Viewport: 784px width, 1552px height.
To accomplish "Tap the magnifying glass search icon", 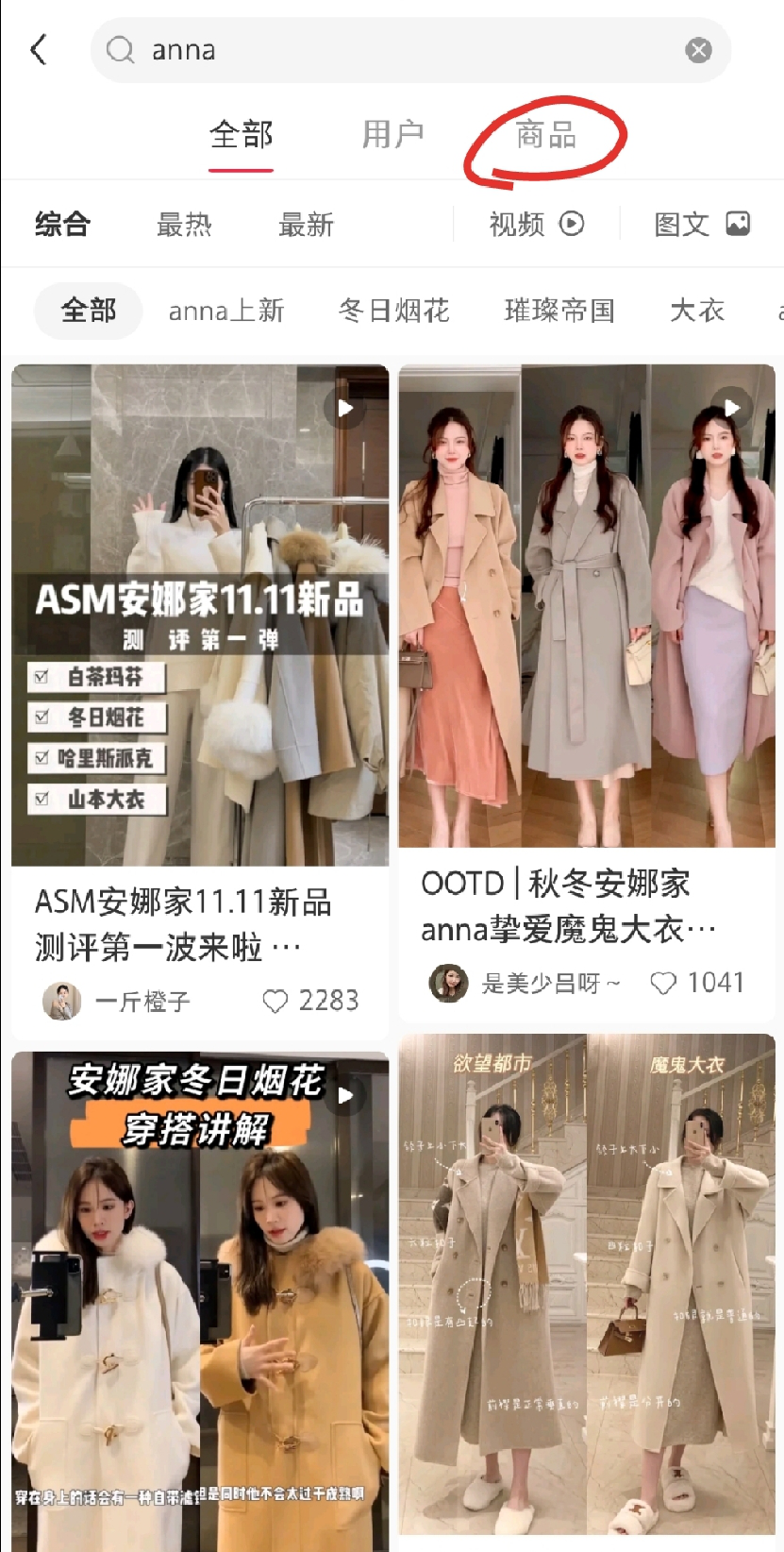I will pyautogui.click(x=120, y=49).
